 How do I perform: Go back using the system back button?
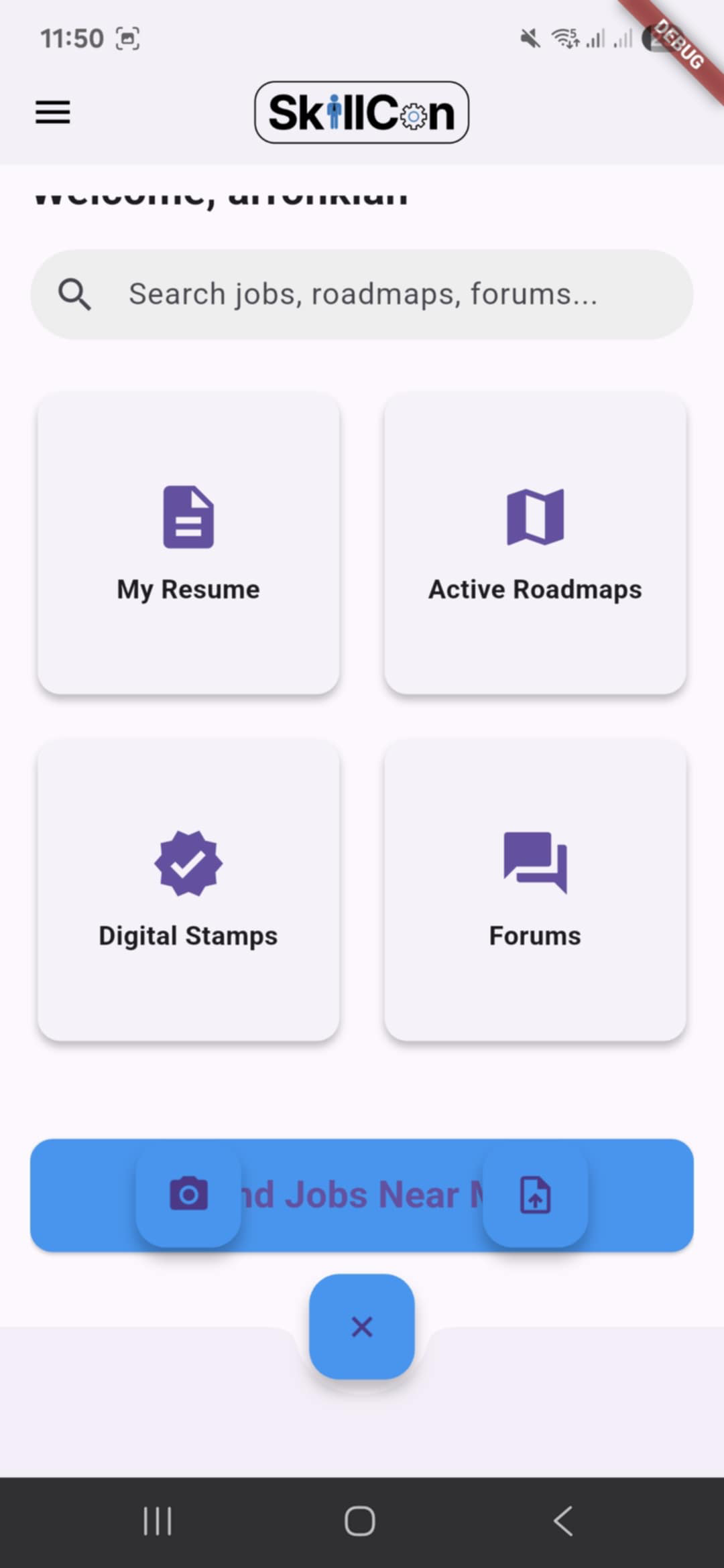coord(563,1521)
